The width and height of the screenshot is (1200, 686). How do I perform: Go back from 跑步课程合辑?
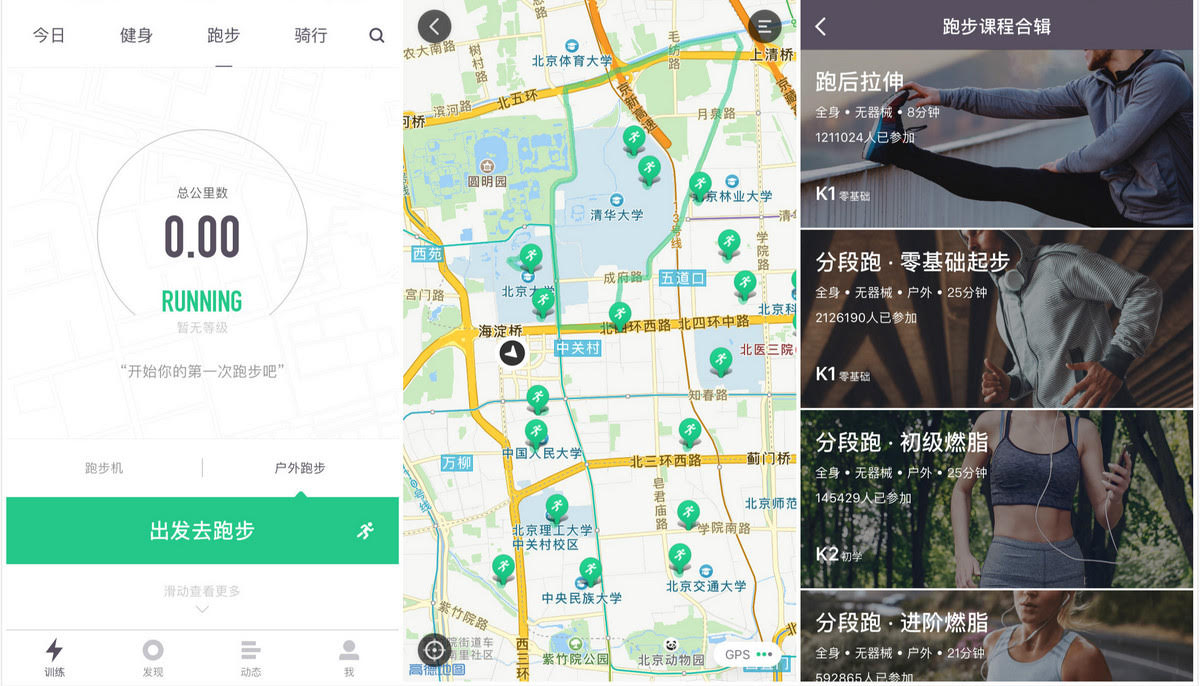click(x=821, y=27)
